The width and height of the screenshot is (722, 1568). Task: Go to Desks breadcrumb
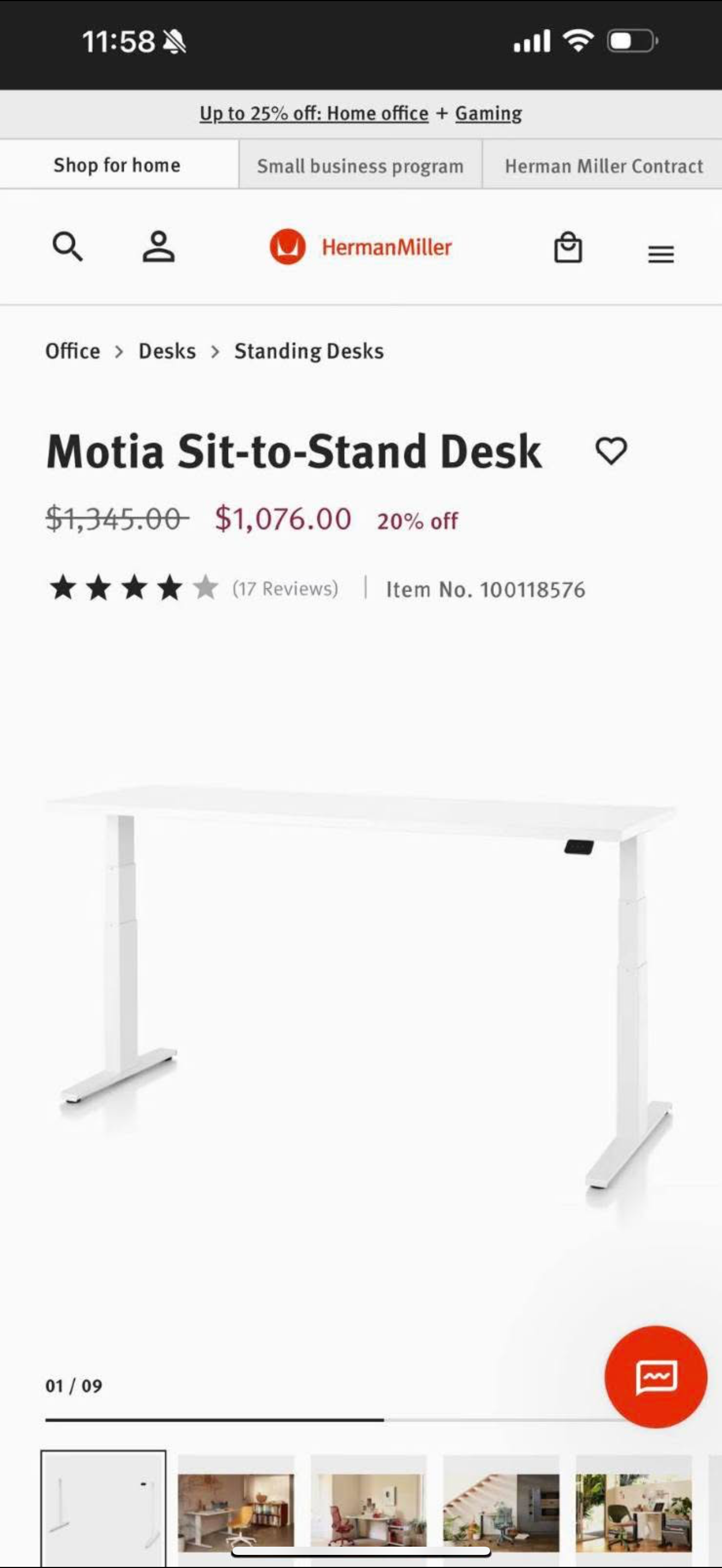click(167, 351)
